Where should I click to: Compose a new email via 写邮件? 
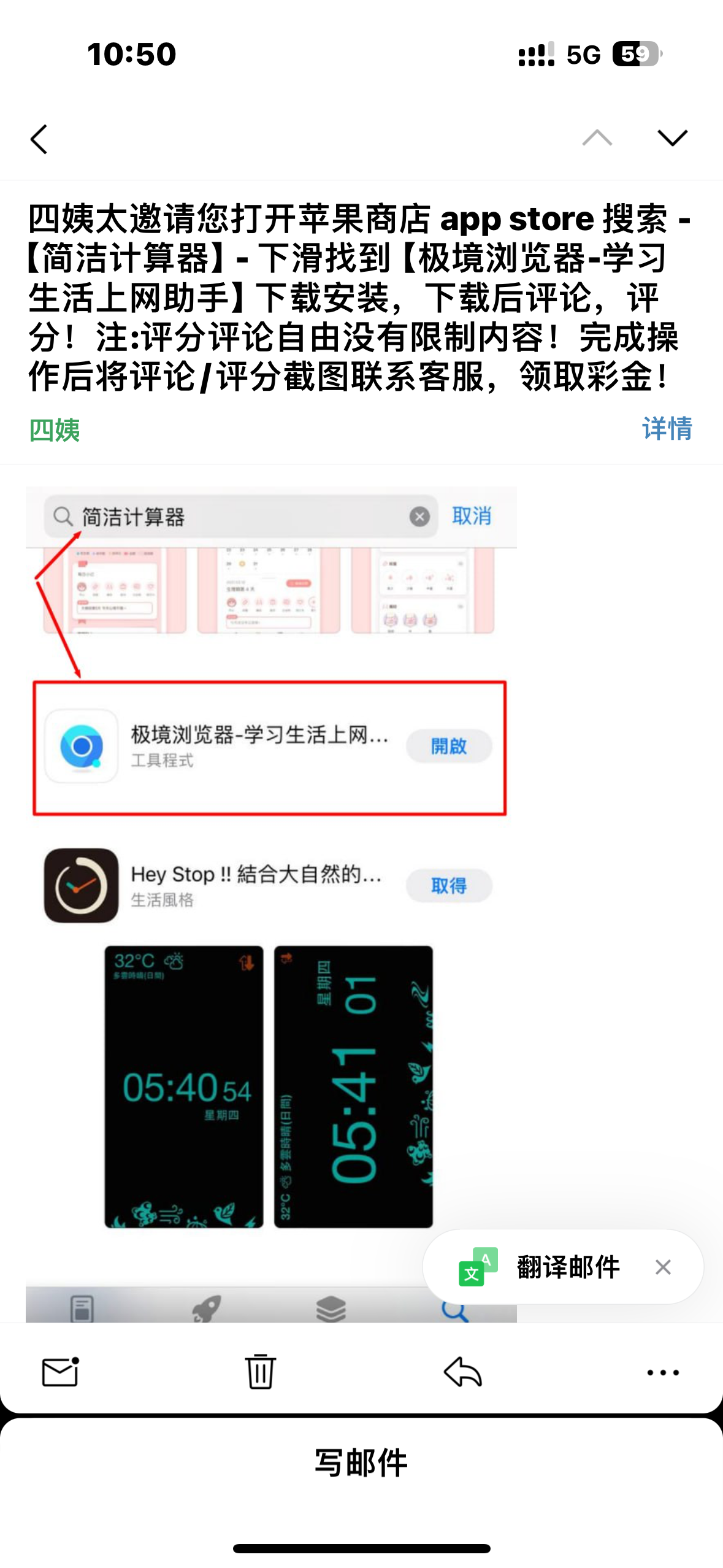point(361,1462)
